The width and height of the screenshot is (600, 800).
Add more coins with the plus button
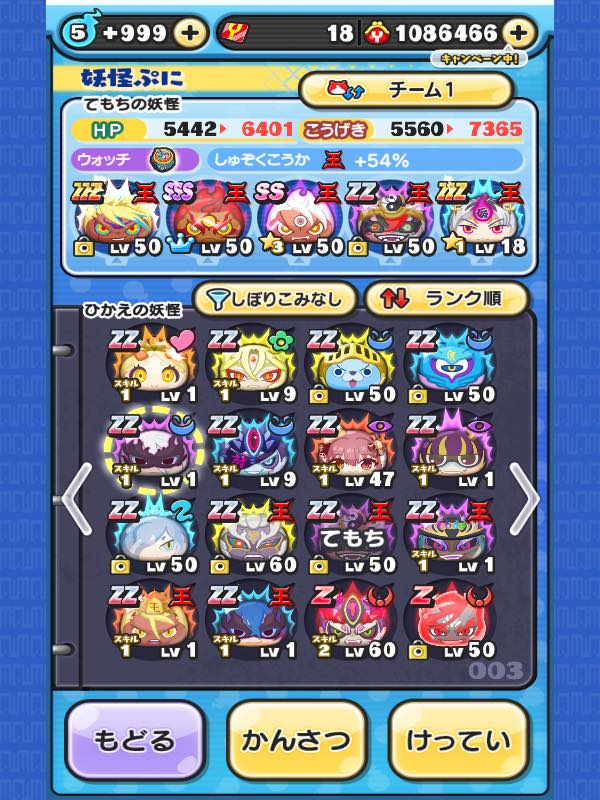tap(517, 33)
